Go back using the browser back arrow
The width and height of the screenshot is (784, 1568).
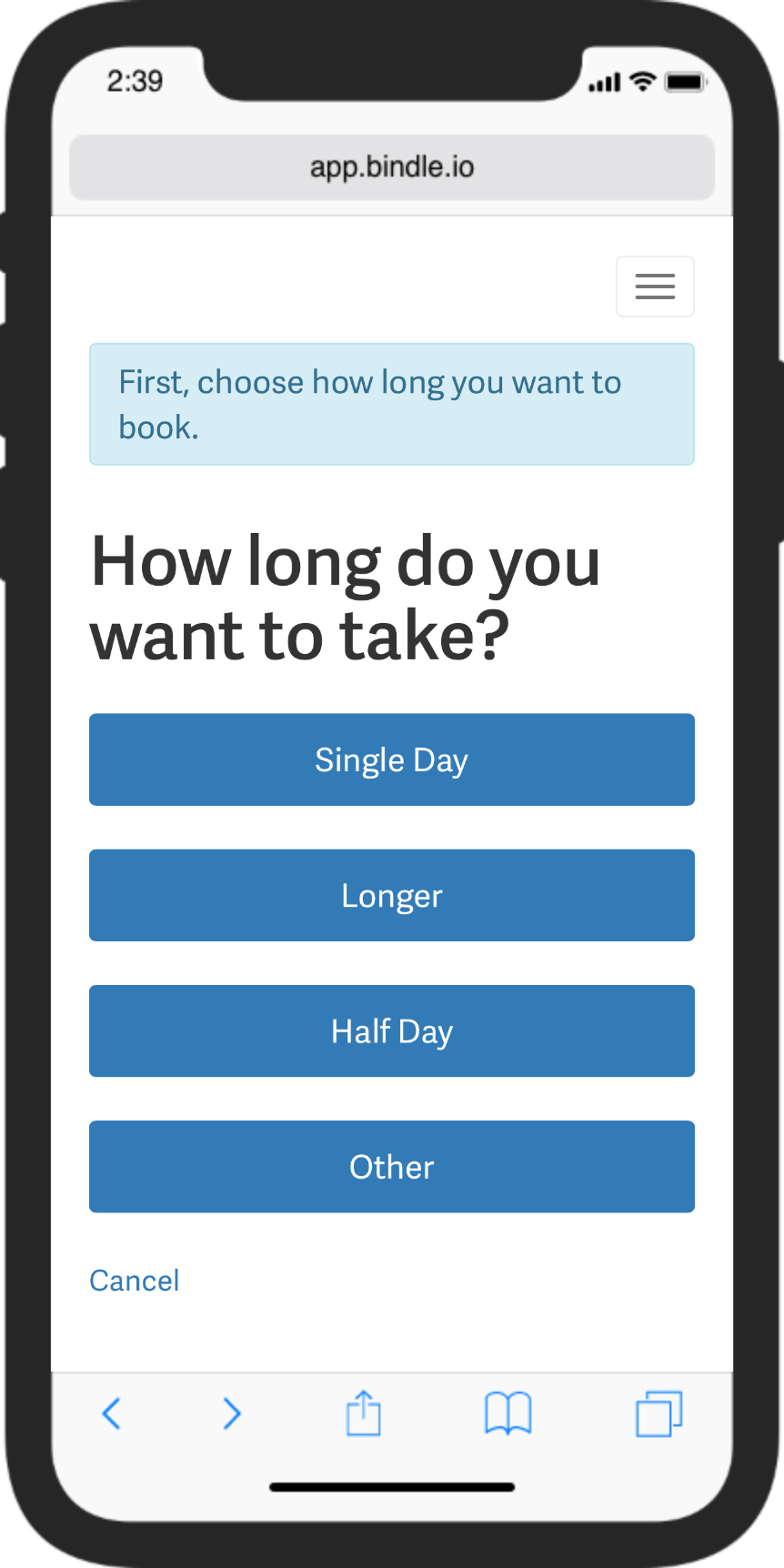(x=112, y=1413)
